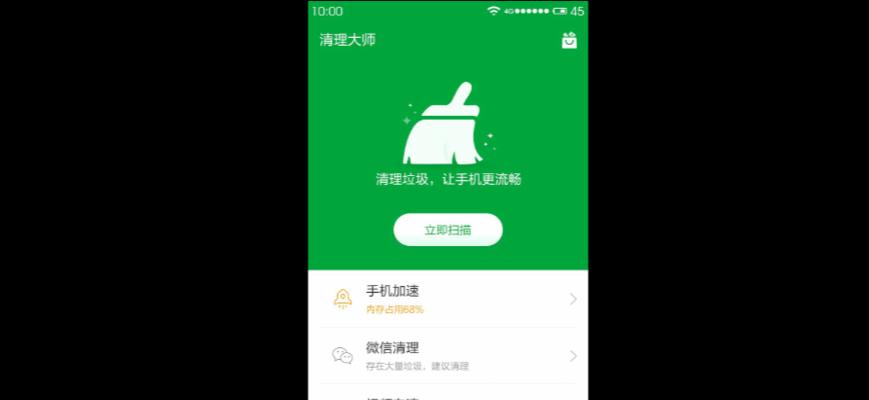Open the gift box icon

click(x=569, y=41)
